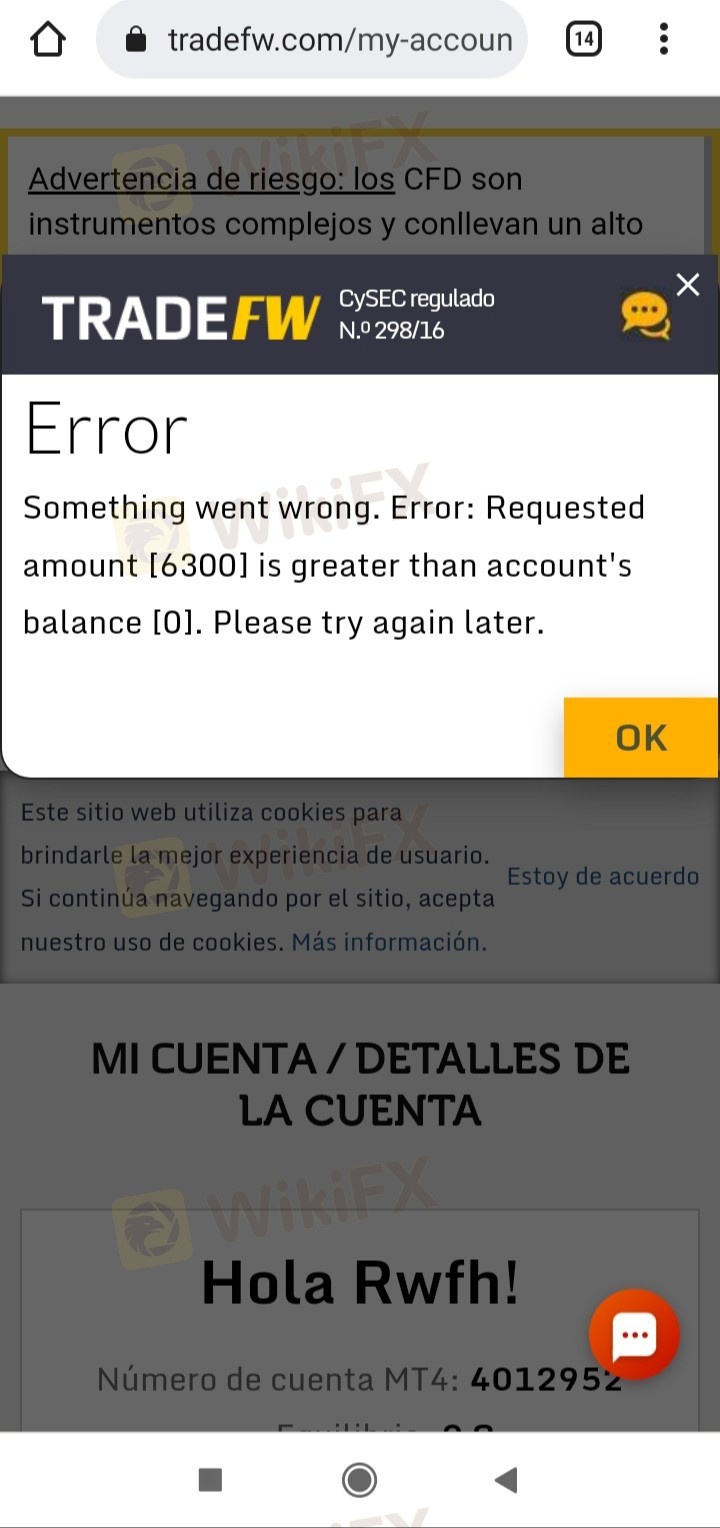The width and height of the screenshot is (720, 1528).
Task: Open recent apps from navigation bar
Action: [210, 1480]
